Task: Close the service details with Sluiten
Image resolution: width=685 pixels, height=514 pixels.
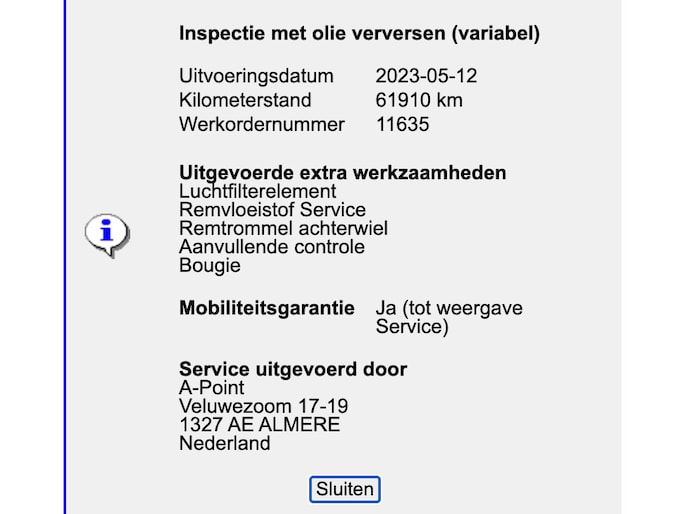Action: pos(345,489)
